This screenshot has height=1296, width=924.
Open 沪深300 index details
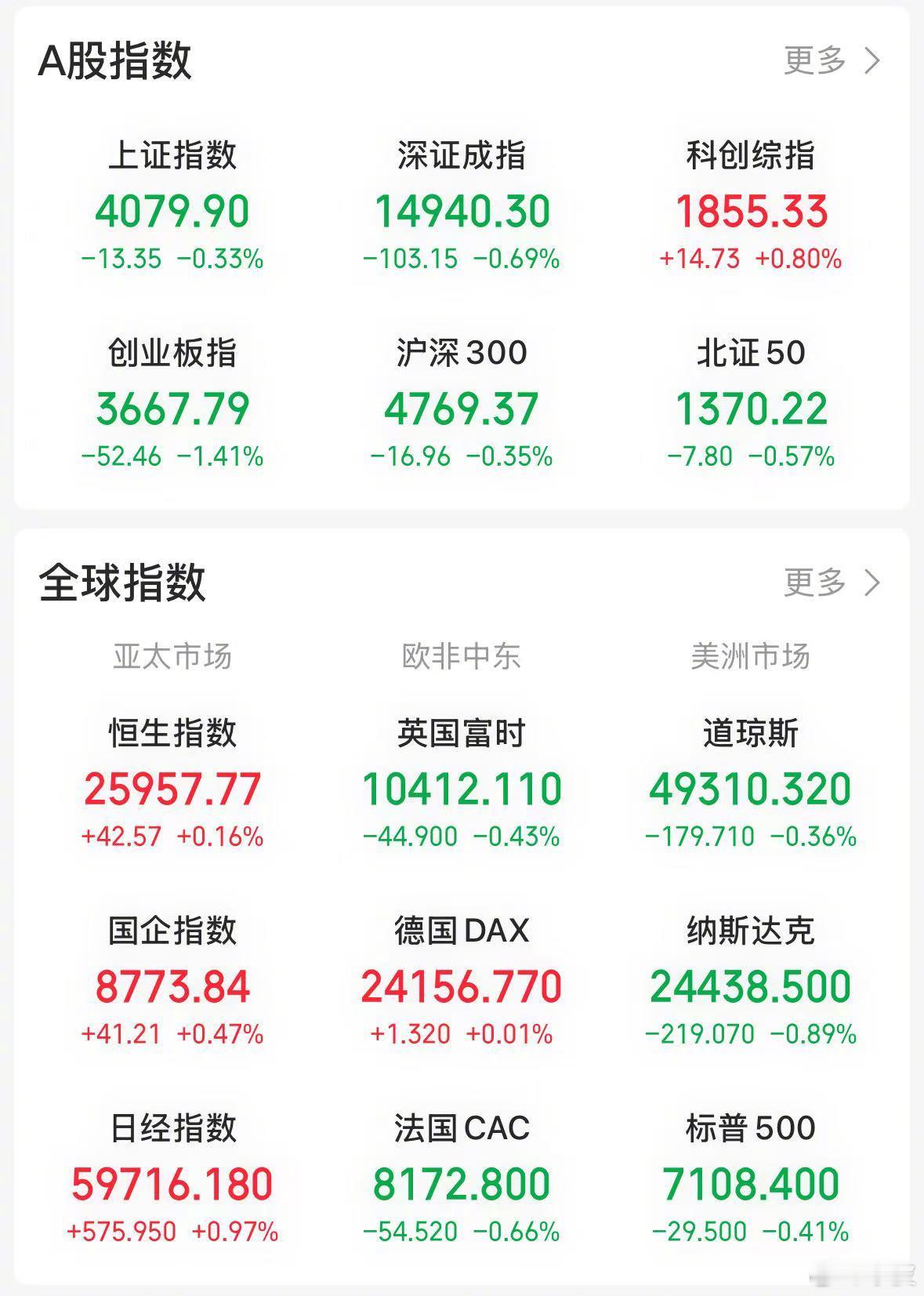[x=462, y=404]
